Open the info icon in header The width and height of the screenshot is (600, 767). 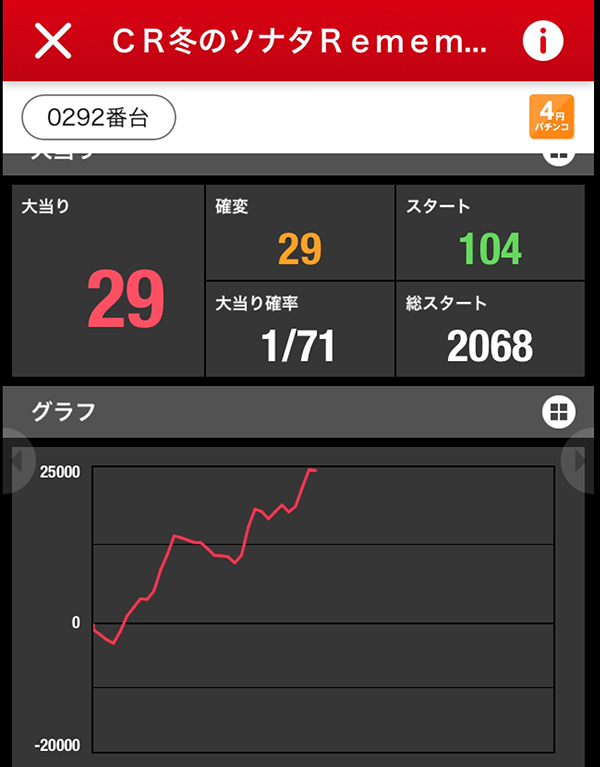point(543,40)
